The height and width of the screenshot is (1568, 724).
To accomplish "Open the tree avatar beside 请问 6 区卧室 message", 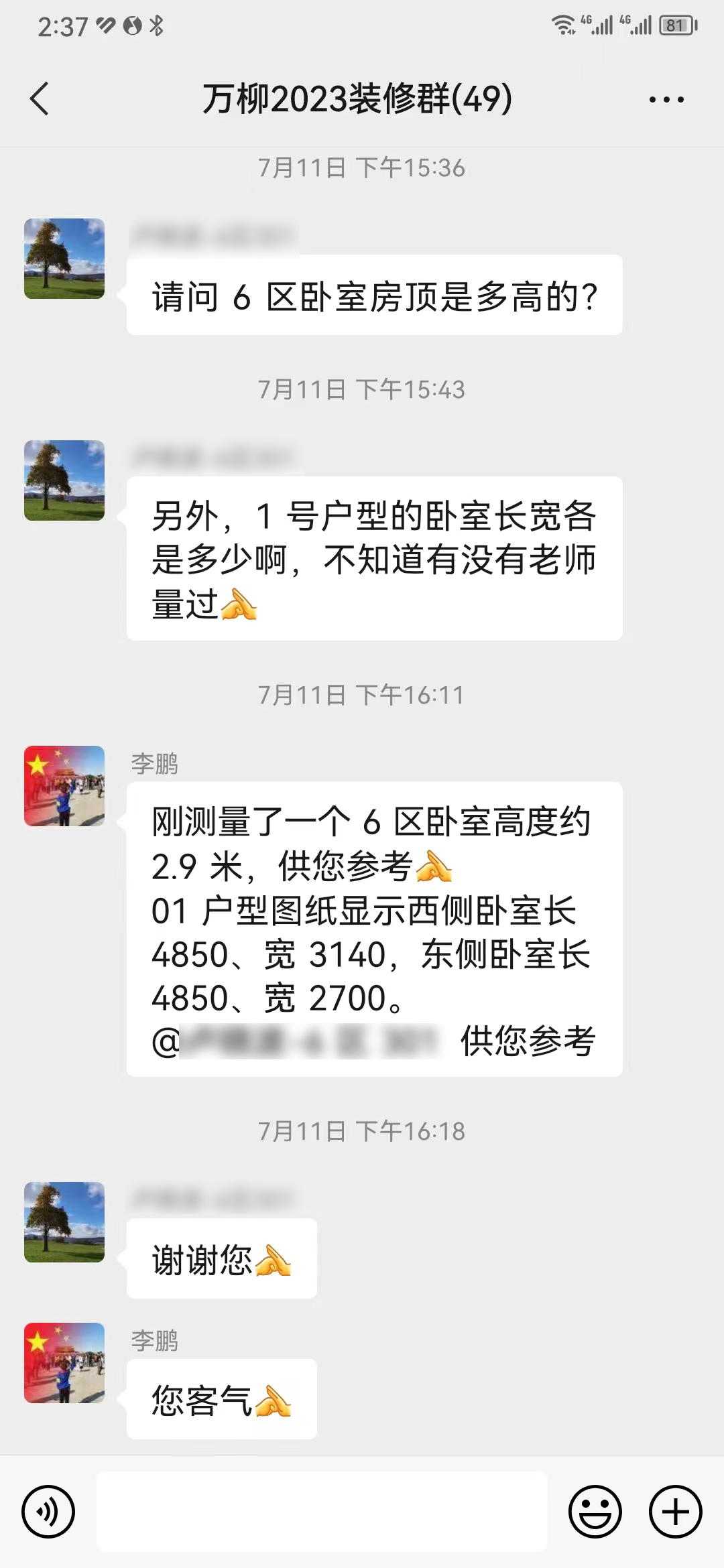I will pyautogui.click(x=64, y=259).
